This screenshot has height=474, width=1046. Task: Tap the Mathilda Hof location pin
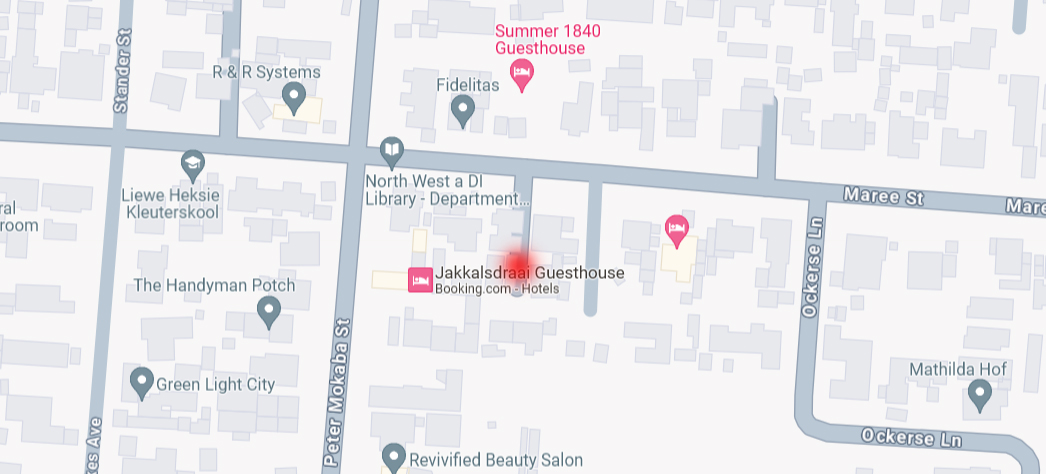point(980,397)
